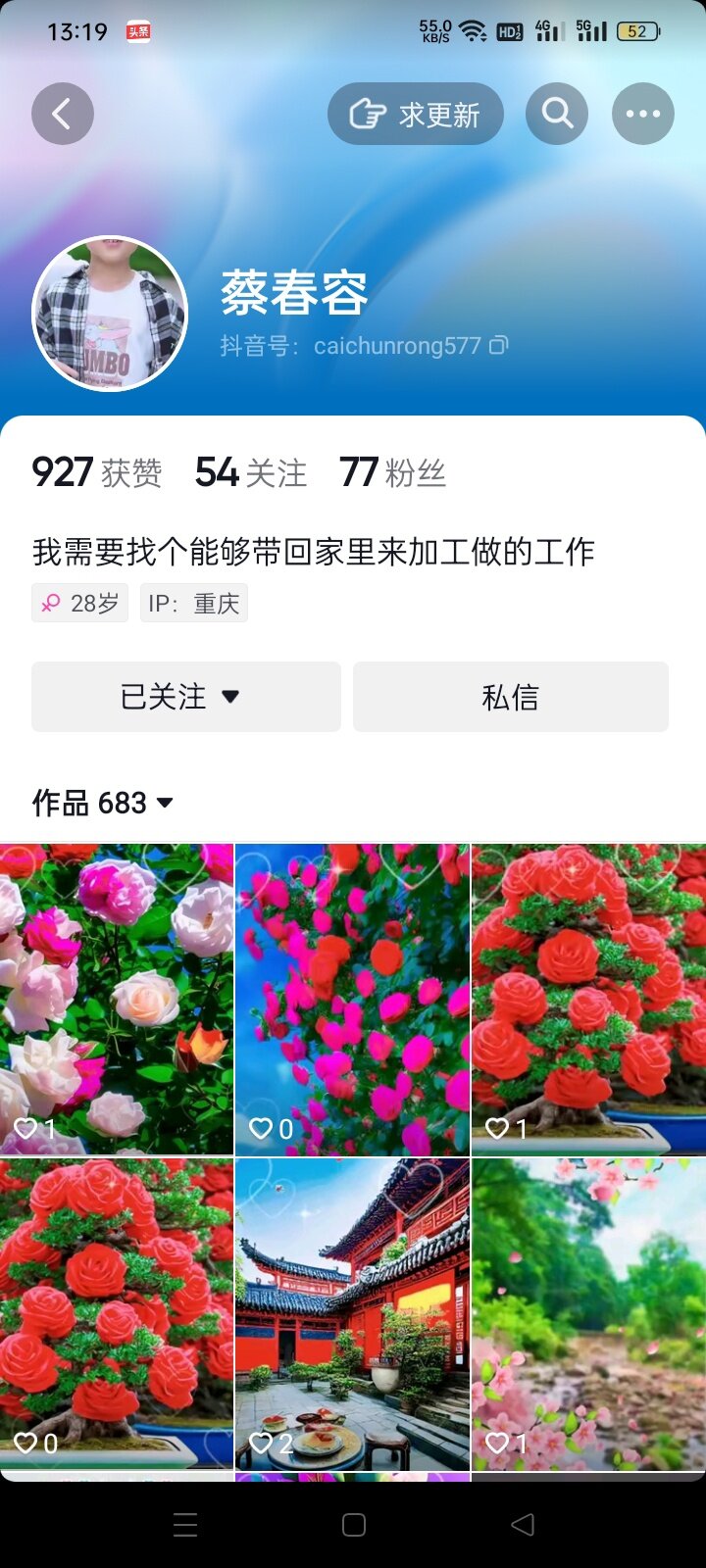Expand the 已关注 following options
Viewport: 706px width, 1568px height.
[186, 697]
